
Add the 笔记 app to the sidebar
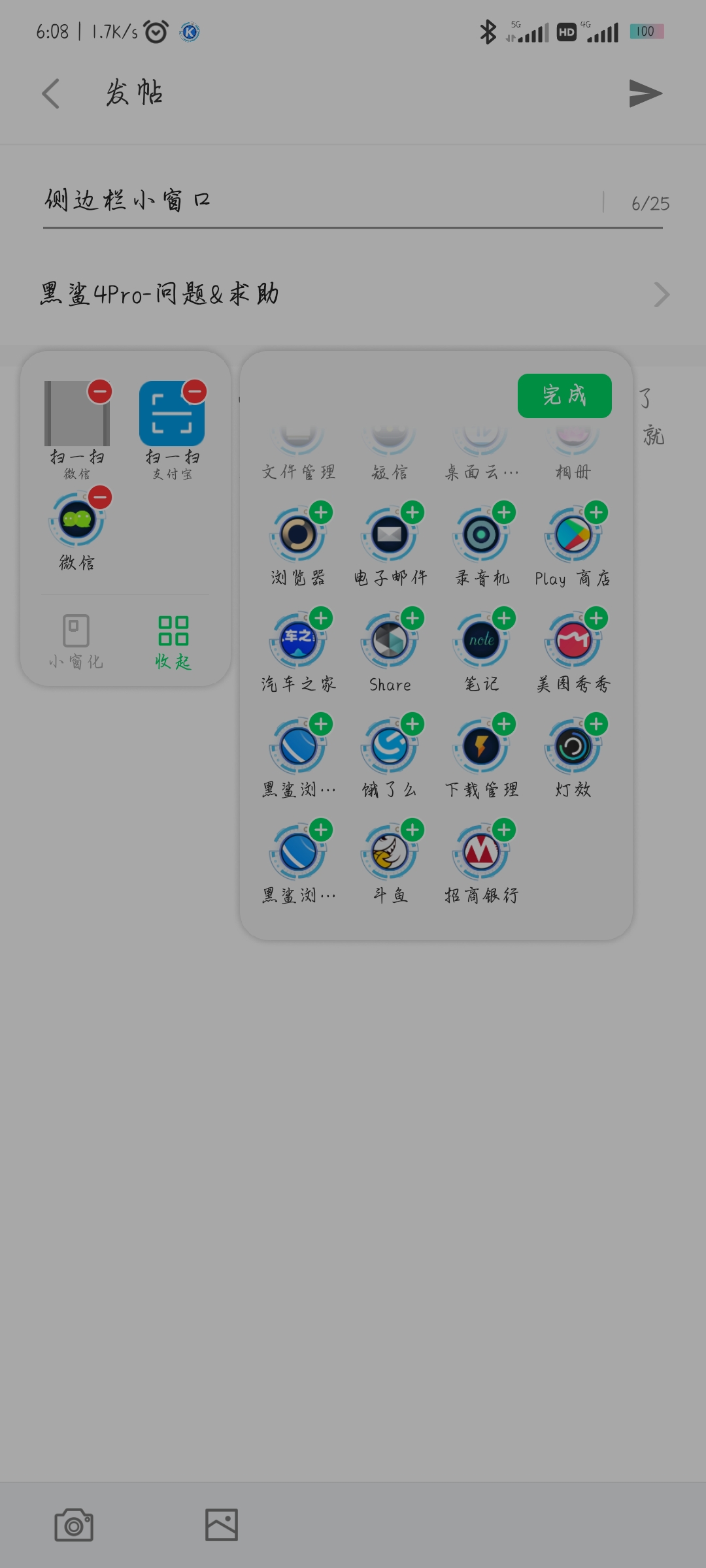coord(504,619)
